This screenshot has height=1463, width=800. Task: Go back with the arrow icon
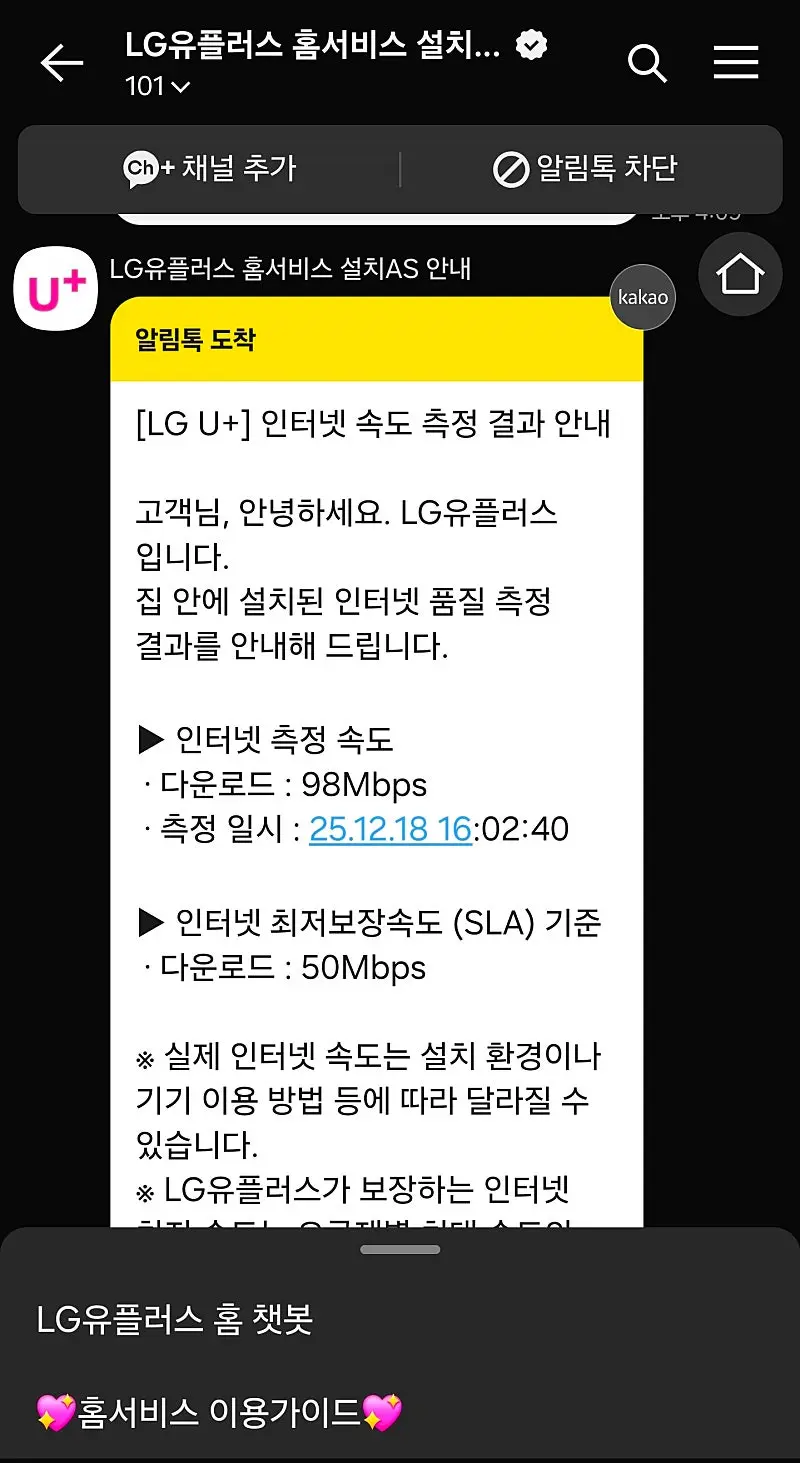62,63
